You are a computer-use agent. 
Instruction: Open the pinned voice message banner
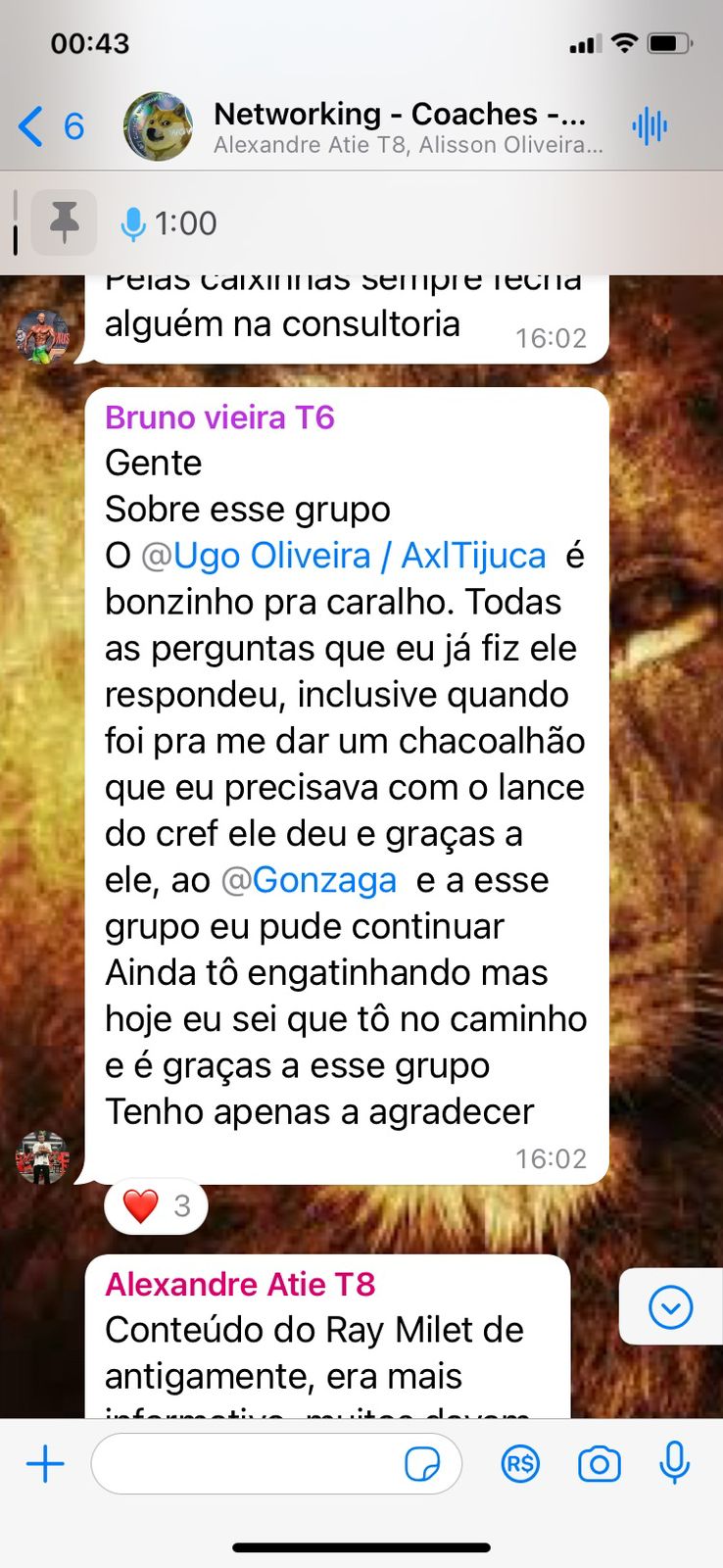167,223
